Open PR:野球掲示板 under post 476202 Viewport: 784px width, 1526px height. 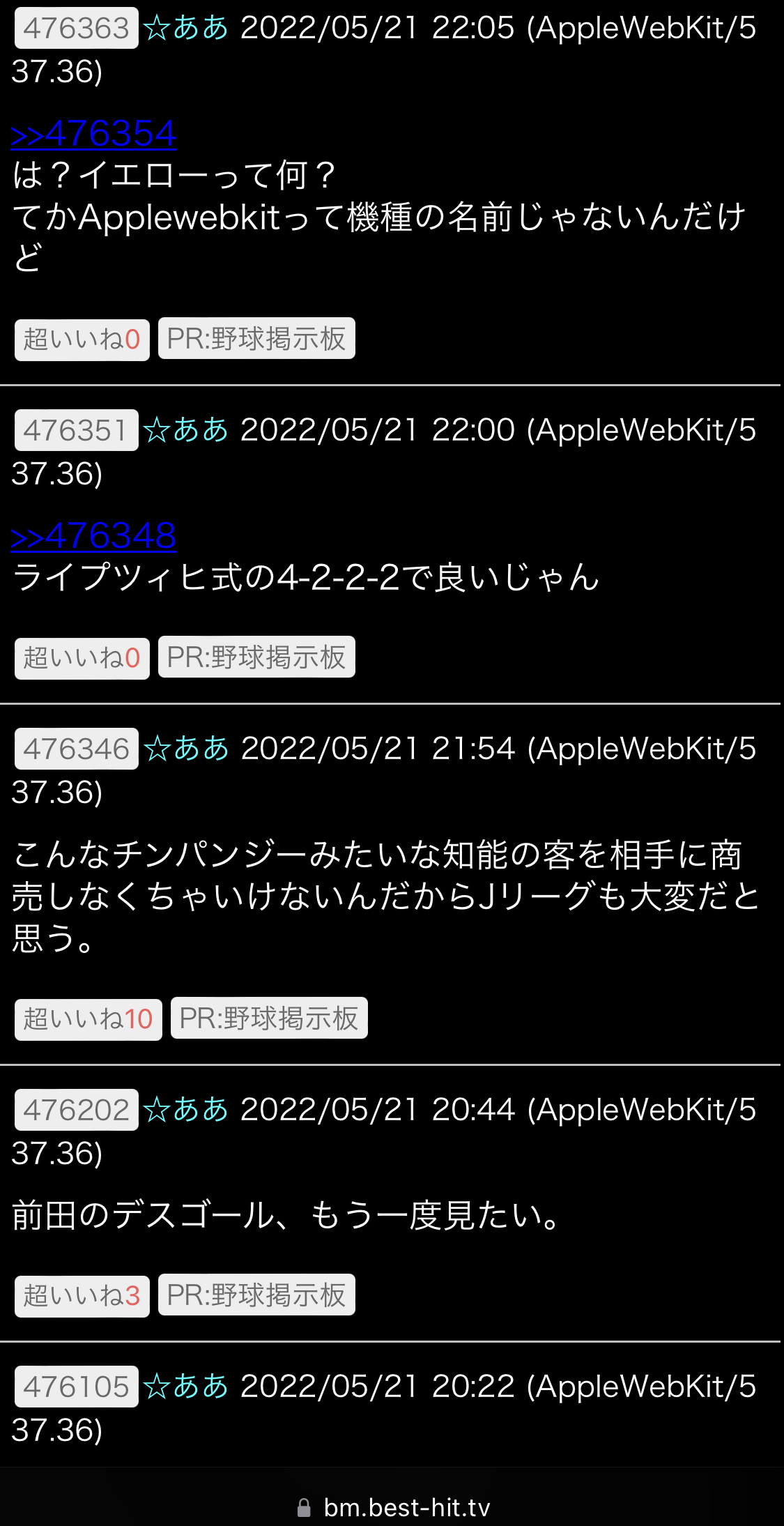click(256, 1295)
